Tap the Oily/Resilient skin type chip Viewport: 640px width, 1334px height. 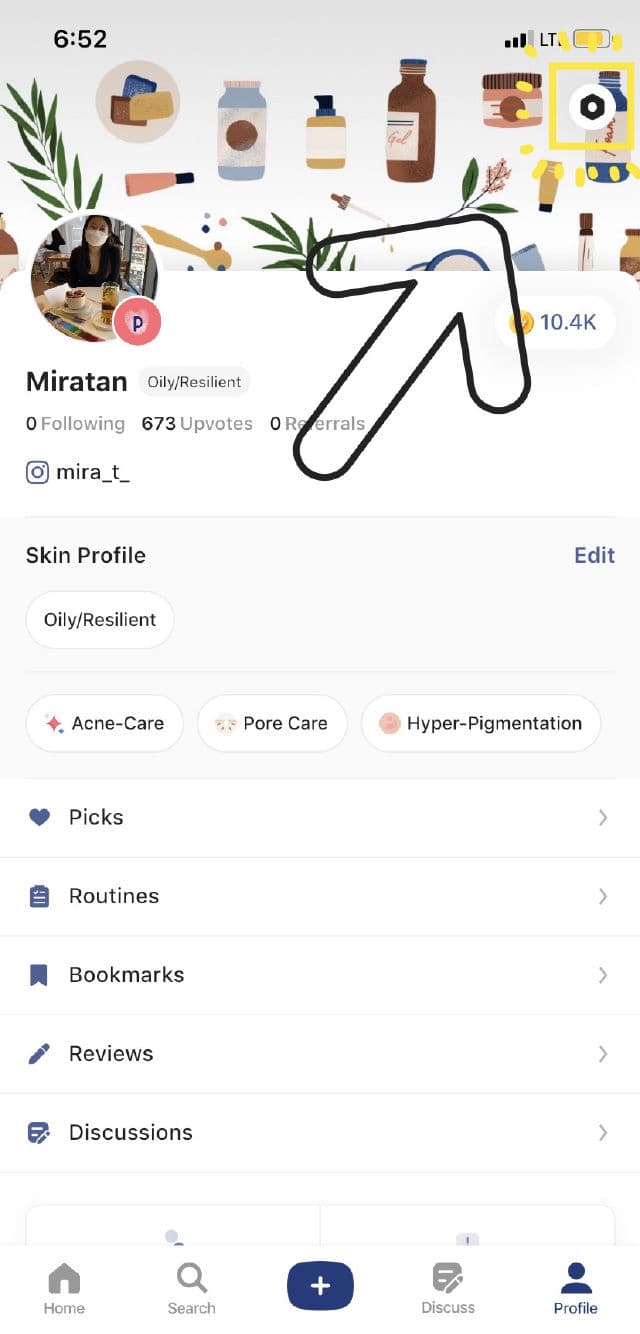[x=100, y=619]
